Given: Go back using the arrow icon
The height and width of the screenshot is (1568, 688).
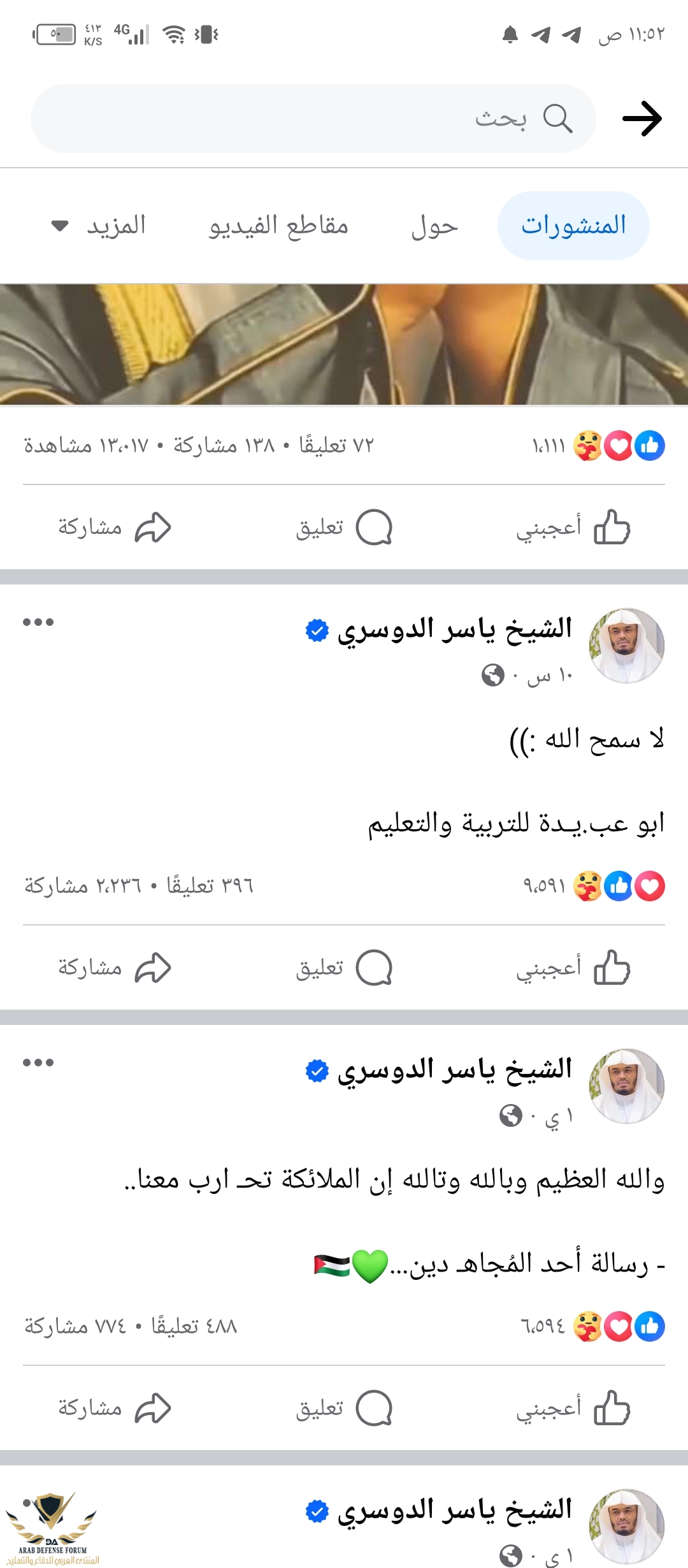Looking at the screenshot, I should [x=642, y=119].
